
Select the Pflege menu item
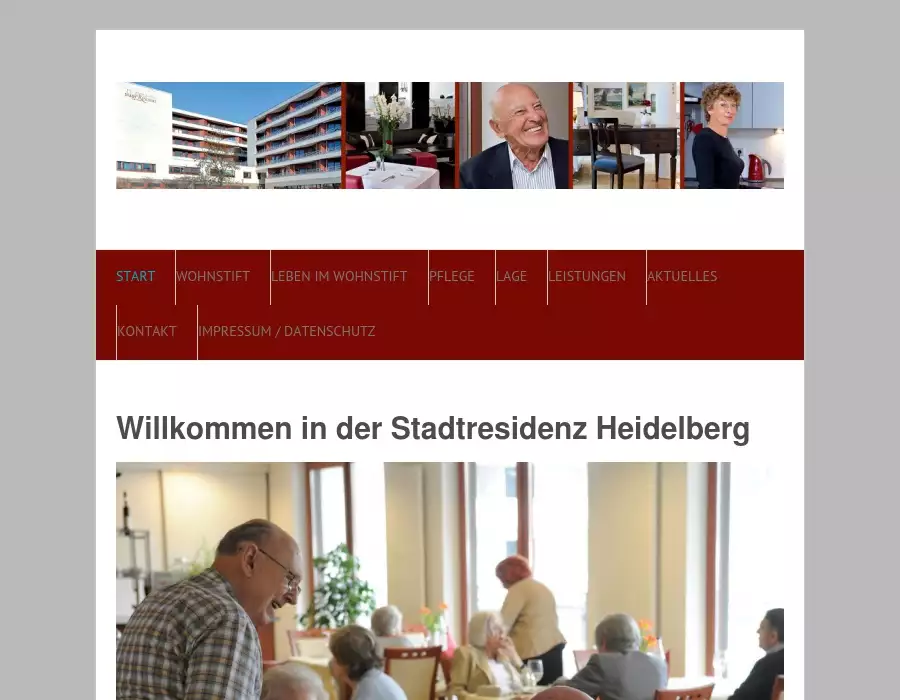click(452, 277)
